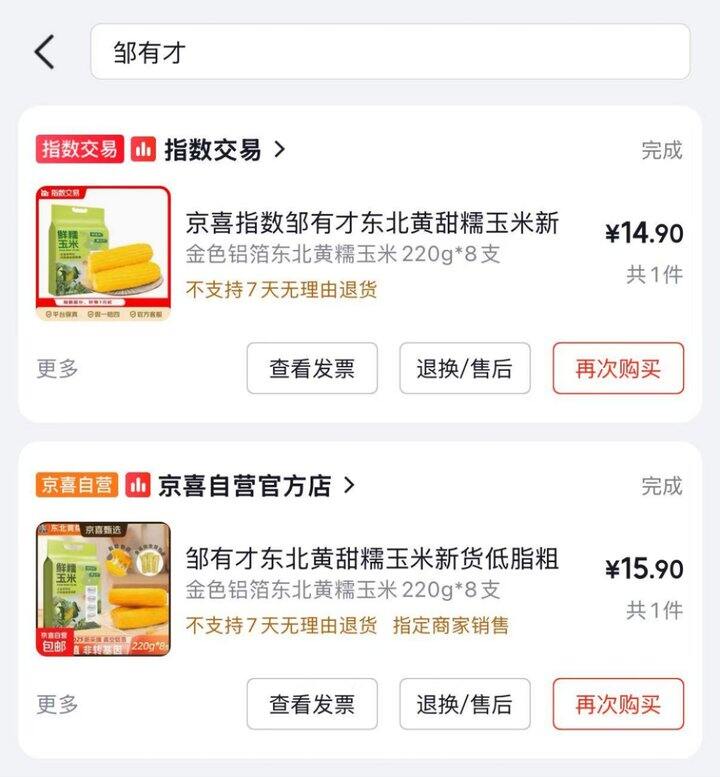Request 退换/售后 for the 指数交易 order
The height and width of the screenshot is (777, 720).
tap(465, 368)
